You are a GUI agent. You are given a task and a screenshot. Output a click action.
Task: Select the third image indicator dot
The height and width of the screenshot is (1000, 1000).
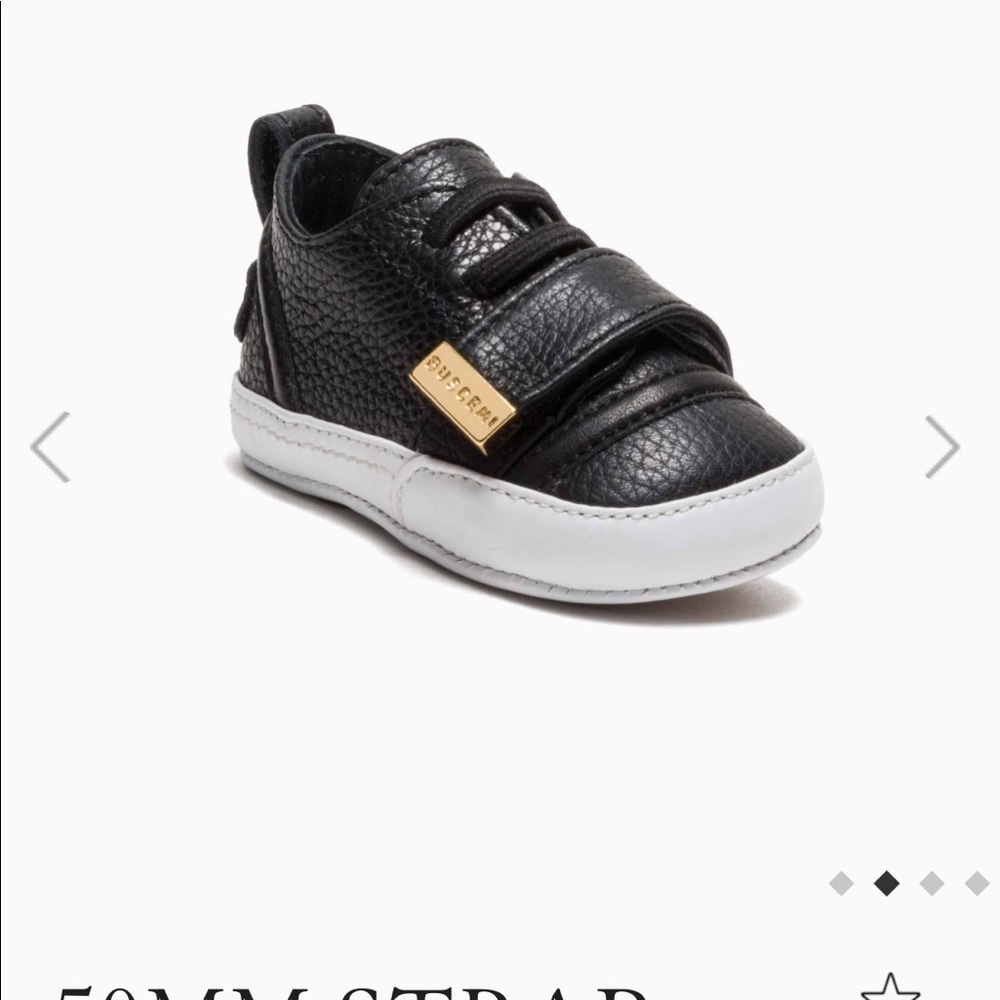pos(932,883)
